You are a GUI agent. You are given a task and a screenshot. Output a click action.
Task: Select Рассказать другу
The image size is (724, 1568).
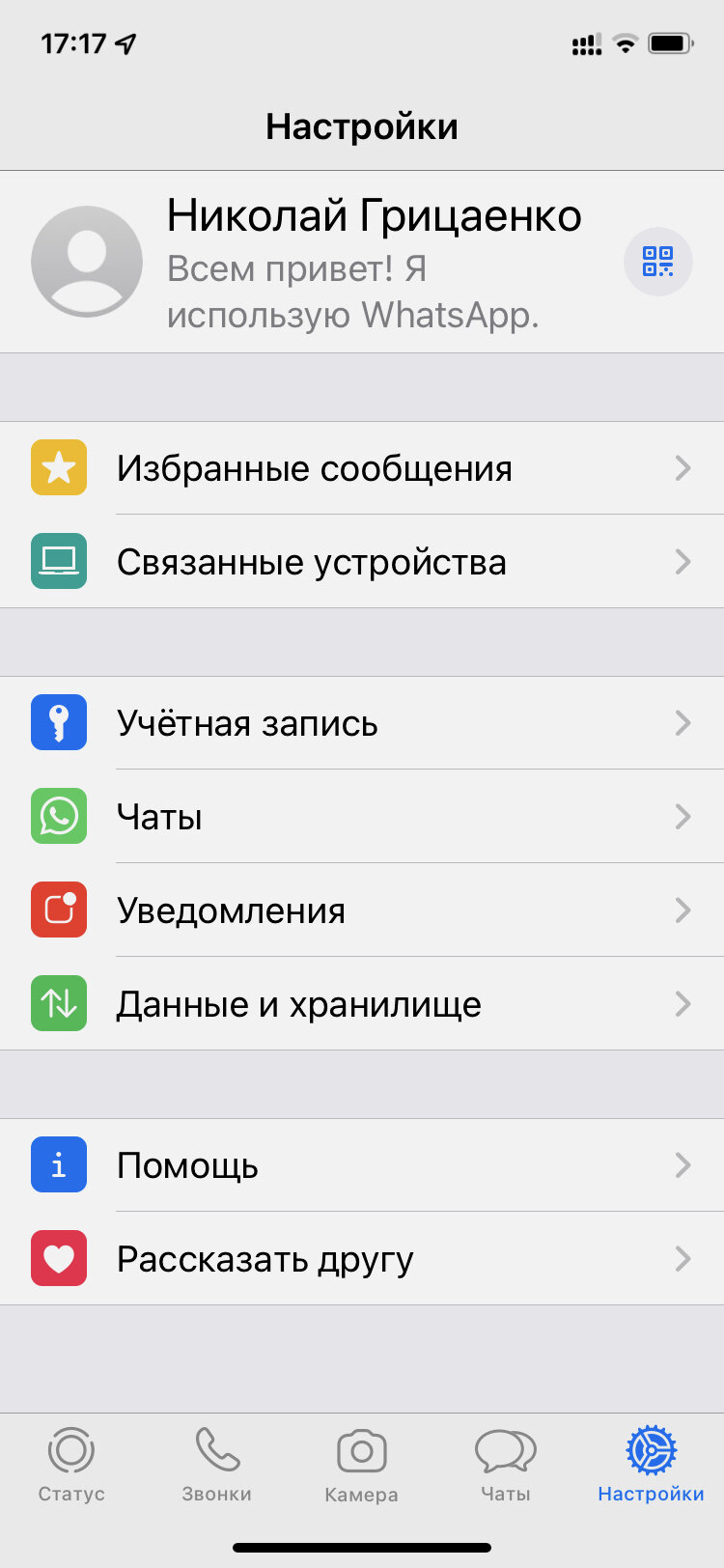coord(362,1259)
